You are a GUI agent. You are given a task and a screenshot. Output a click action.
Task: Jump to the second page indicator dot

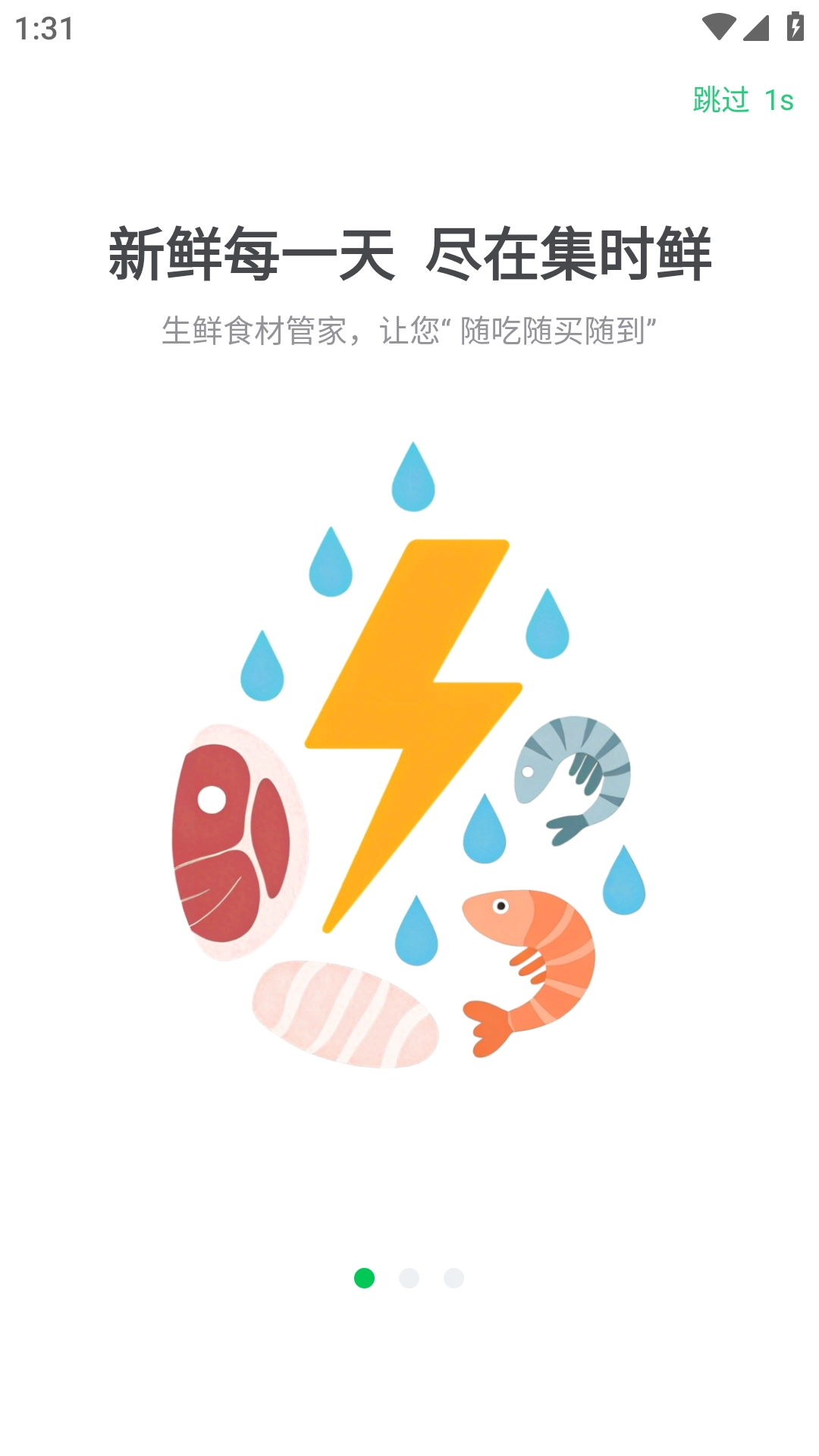409,1278
